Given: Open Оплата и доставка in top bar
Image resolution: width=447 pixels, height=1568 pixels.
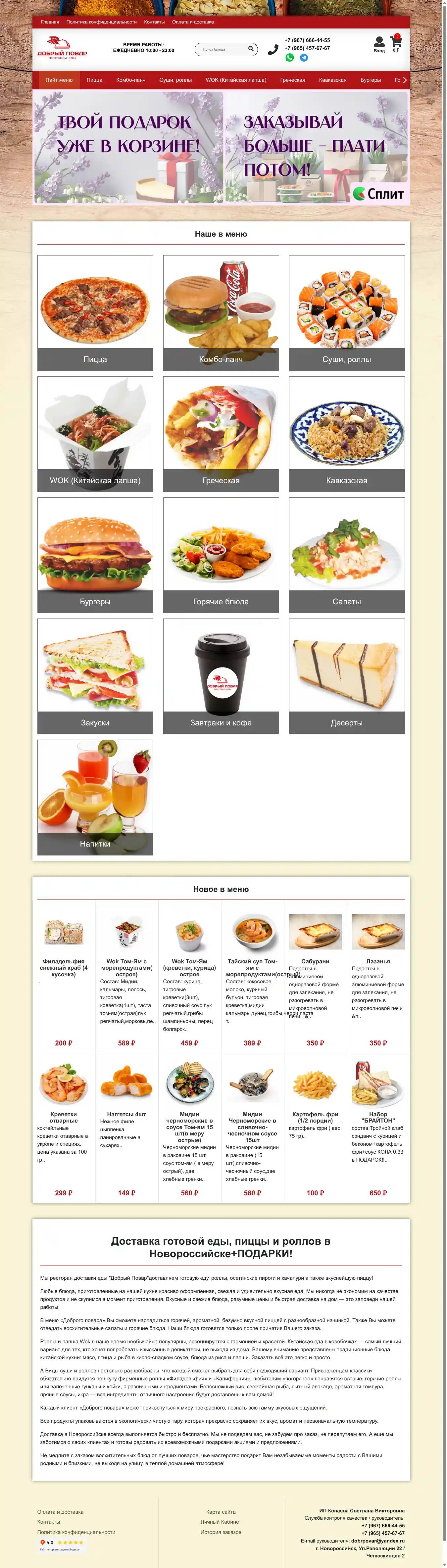Looking at the screenshot, I should pos(192,22).
